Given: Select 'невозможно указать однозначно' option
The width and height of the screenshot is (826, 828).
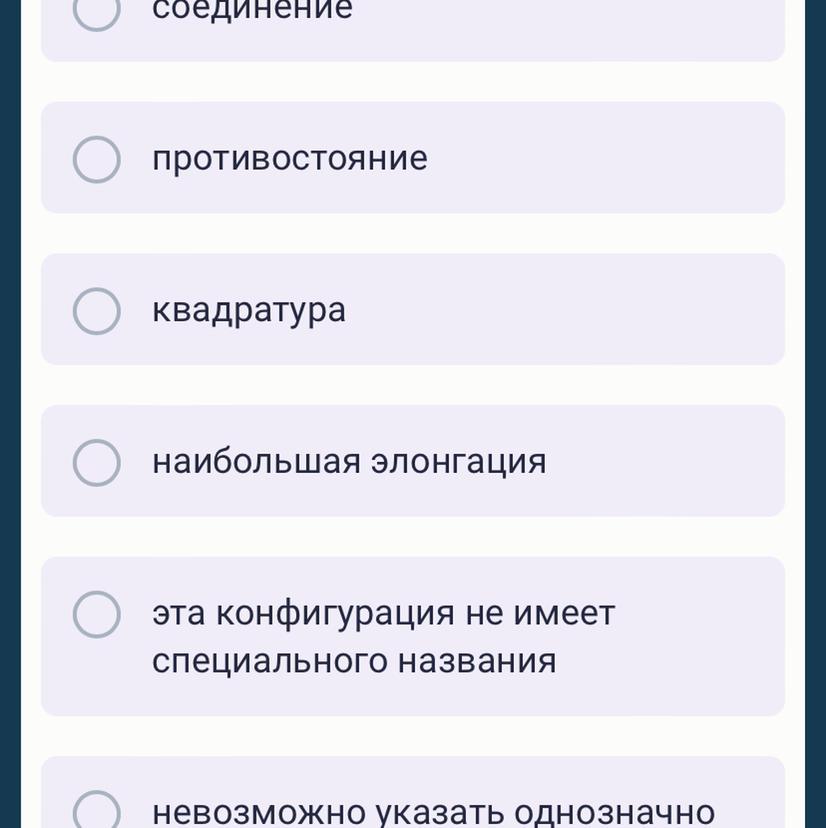Looking at the screenshot, I should [x=97, y=810].
